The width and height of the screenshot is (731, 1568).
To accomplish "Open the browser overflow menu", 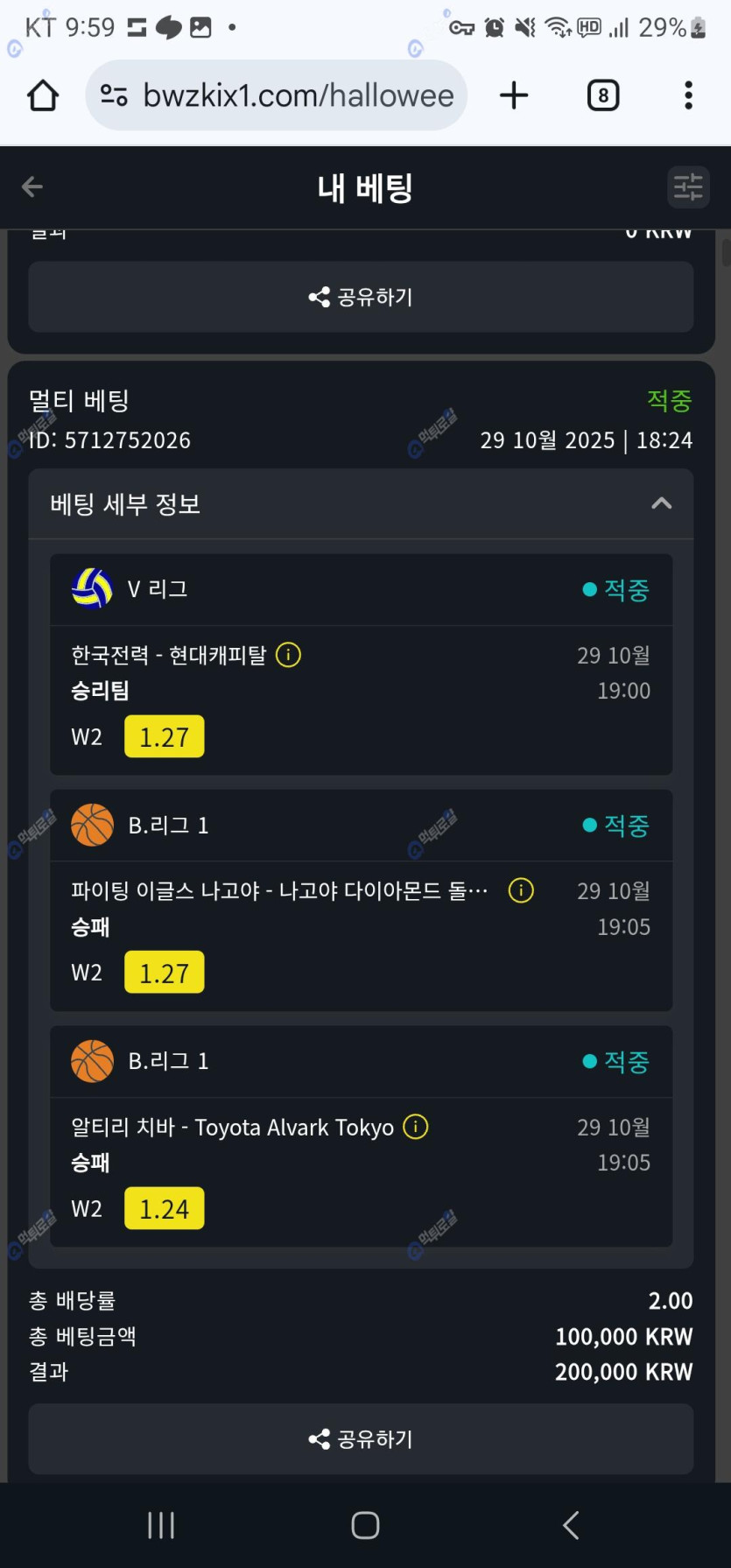I will pos(688,95).
